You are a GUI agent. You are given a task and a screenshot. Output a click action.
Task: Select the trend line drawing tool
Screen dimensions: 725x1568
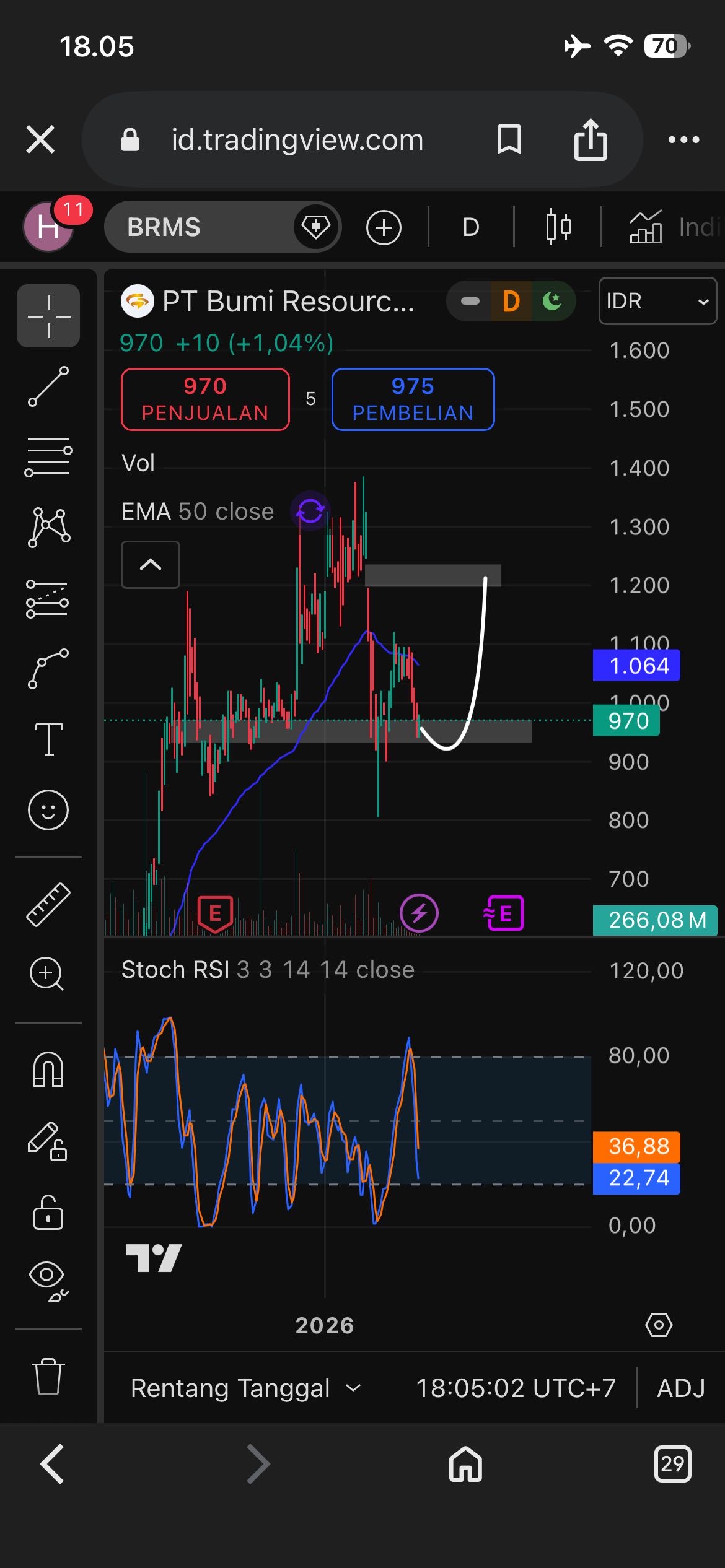tap(48, 386)
